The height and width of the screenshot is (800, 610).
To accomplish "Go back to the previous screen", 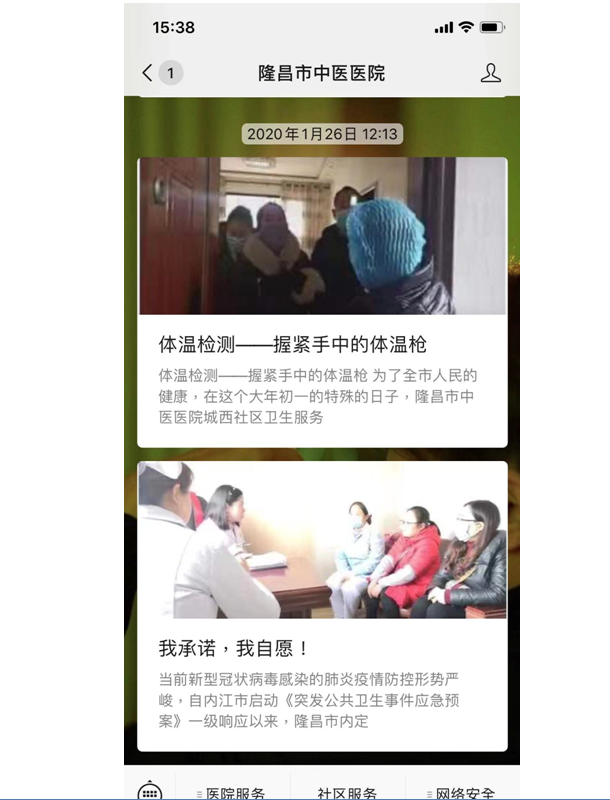I will coord(149,73).
